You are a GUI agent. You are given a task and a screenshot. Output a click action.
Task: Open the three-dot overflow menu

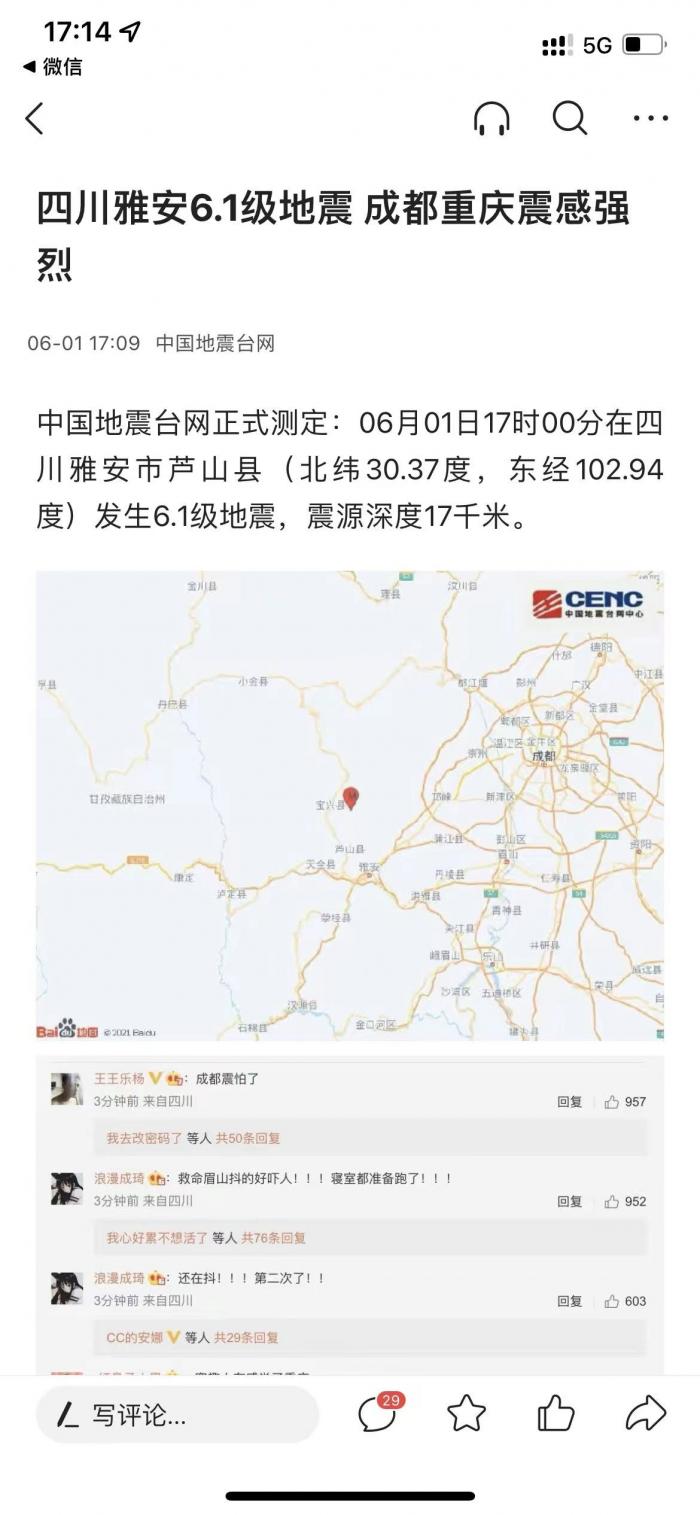(651, 119)
